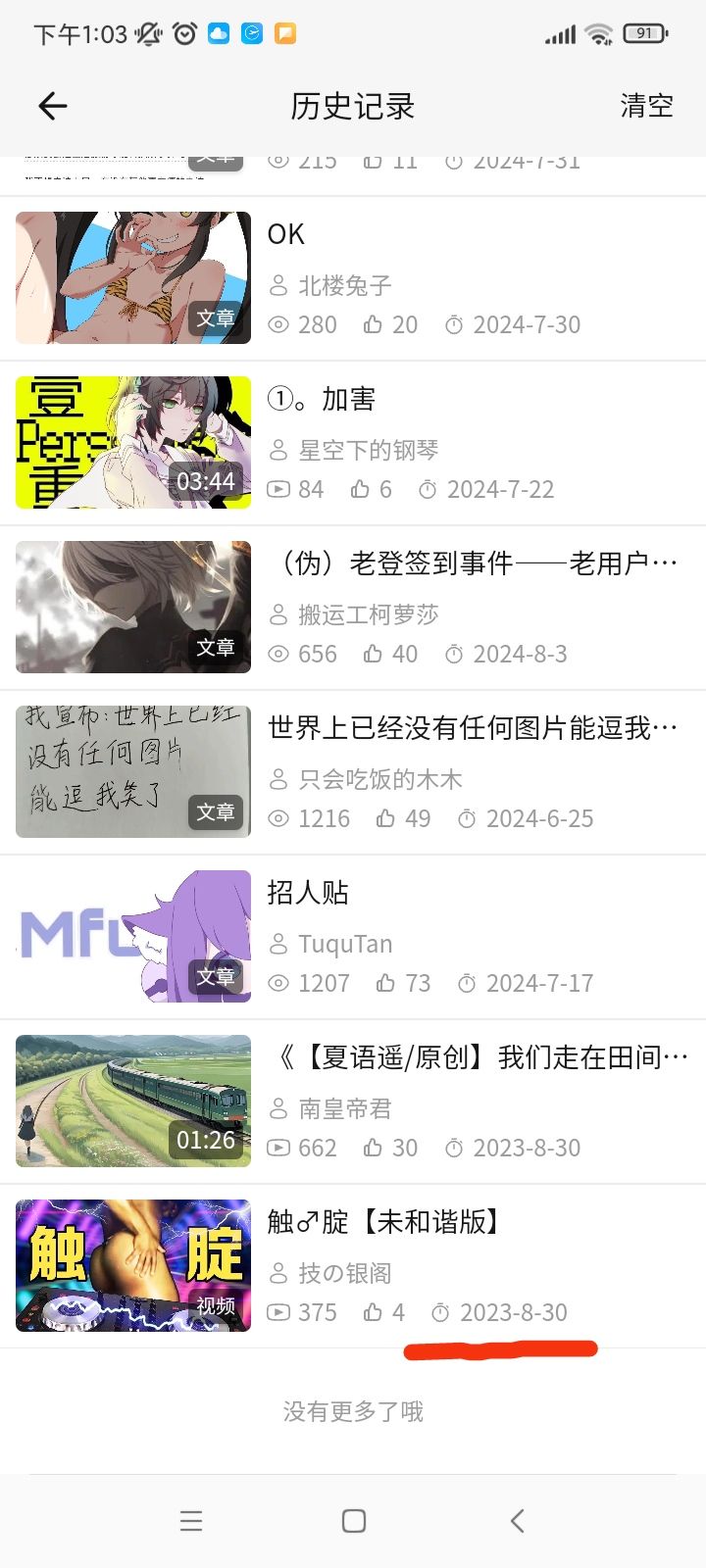Open the 老登签到事件 article

[x=472, y=563]
